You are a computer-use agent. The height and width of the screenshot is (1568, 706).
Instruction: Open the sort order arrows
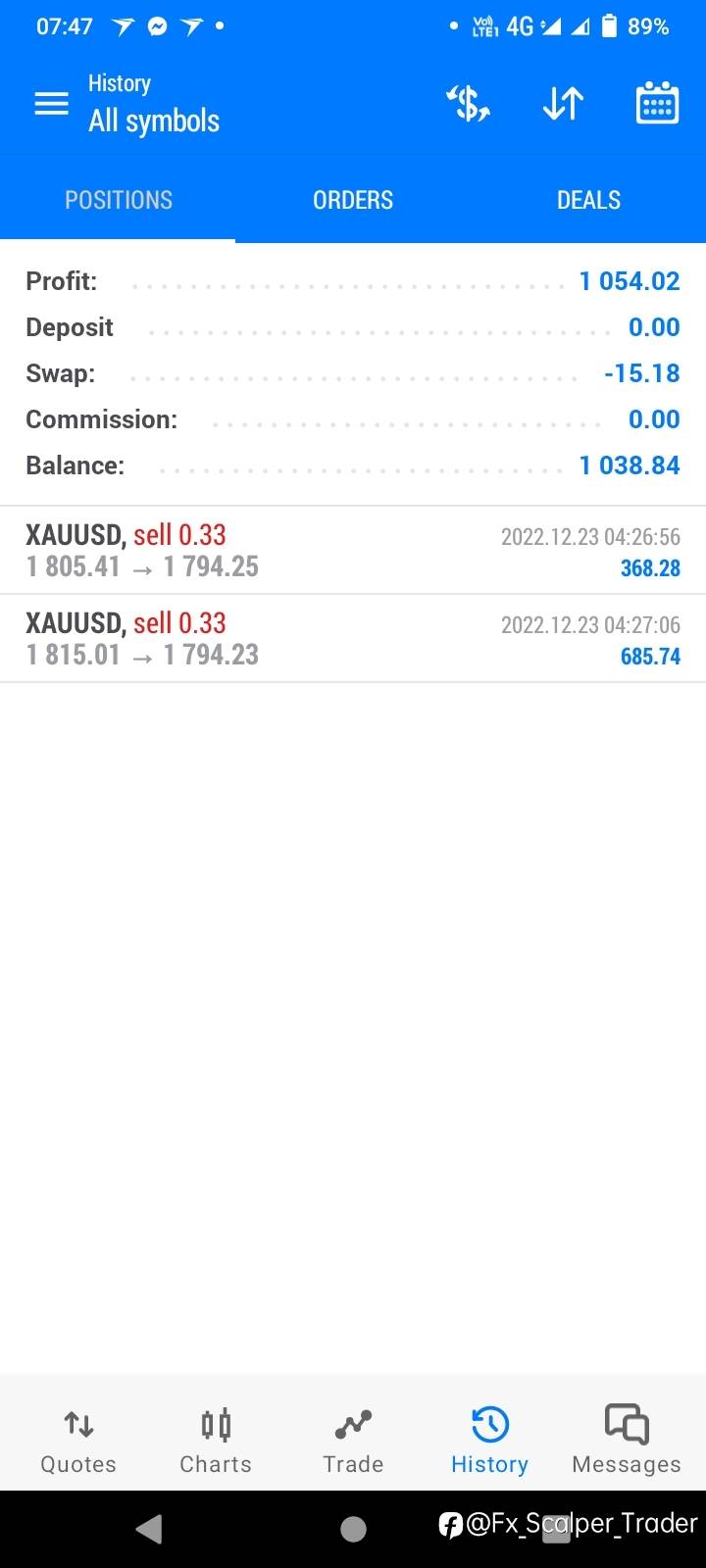pyautogui.click(x=563, y=104)
